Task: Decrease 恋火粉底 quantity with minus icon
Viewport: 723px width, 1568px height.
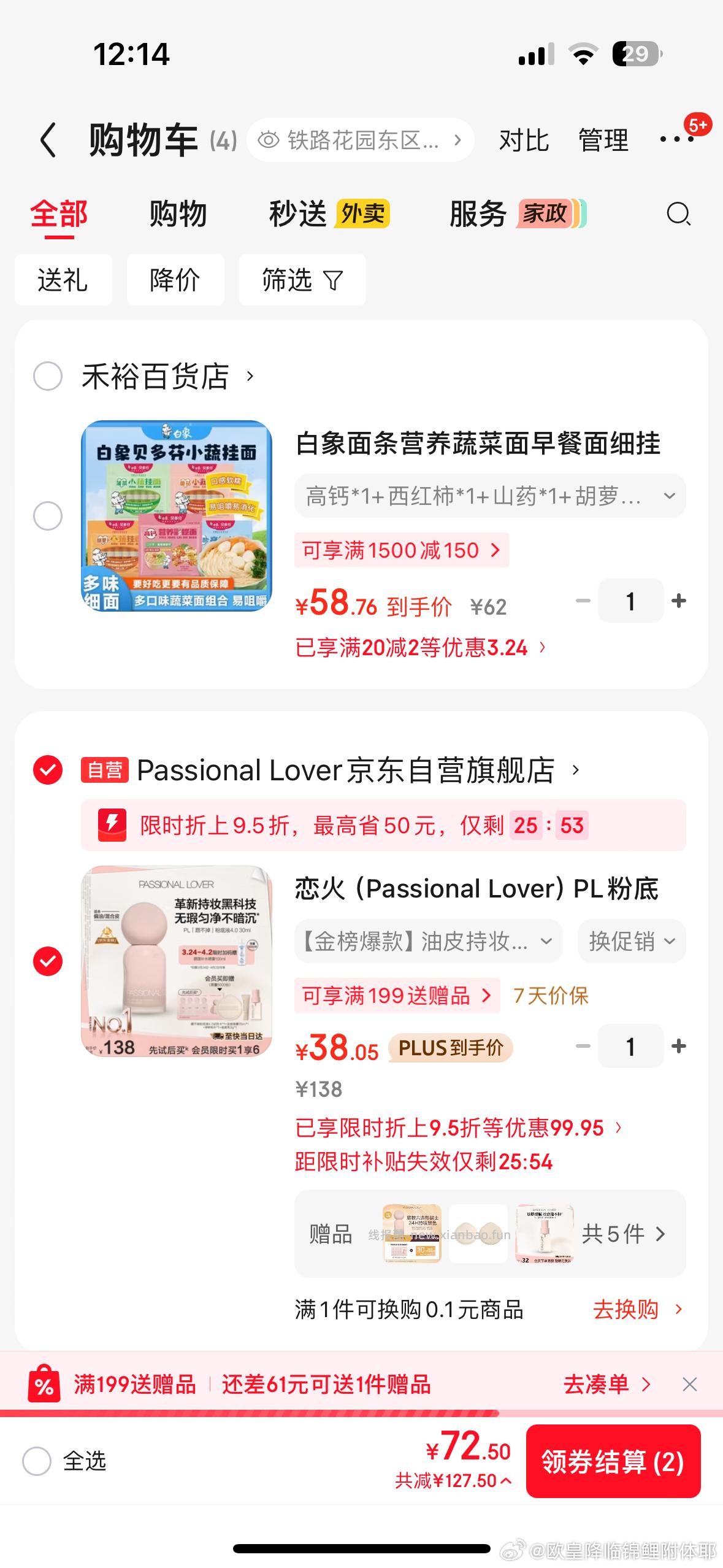Action: tap(581, 1047)
